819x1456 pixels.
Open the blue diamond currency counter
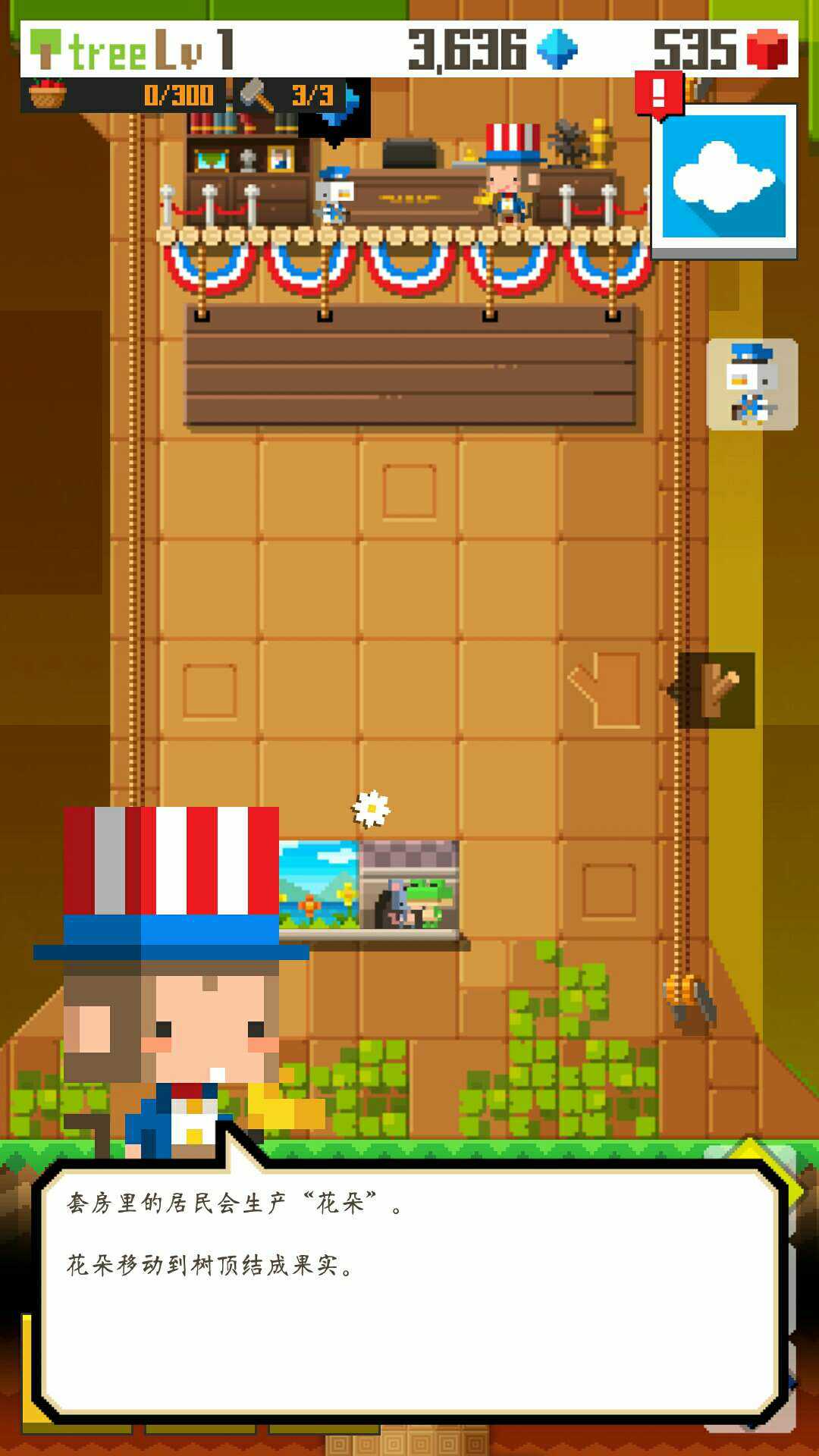click(x=493, y=49)
